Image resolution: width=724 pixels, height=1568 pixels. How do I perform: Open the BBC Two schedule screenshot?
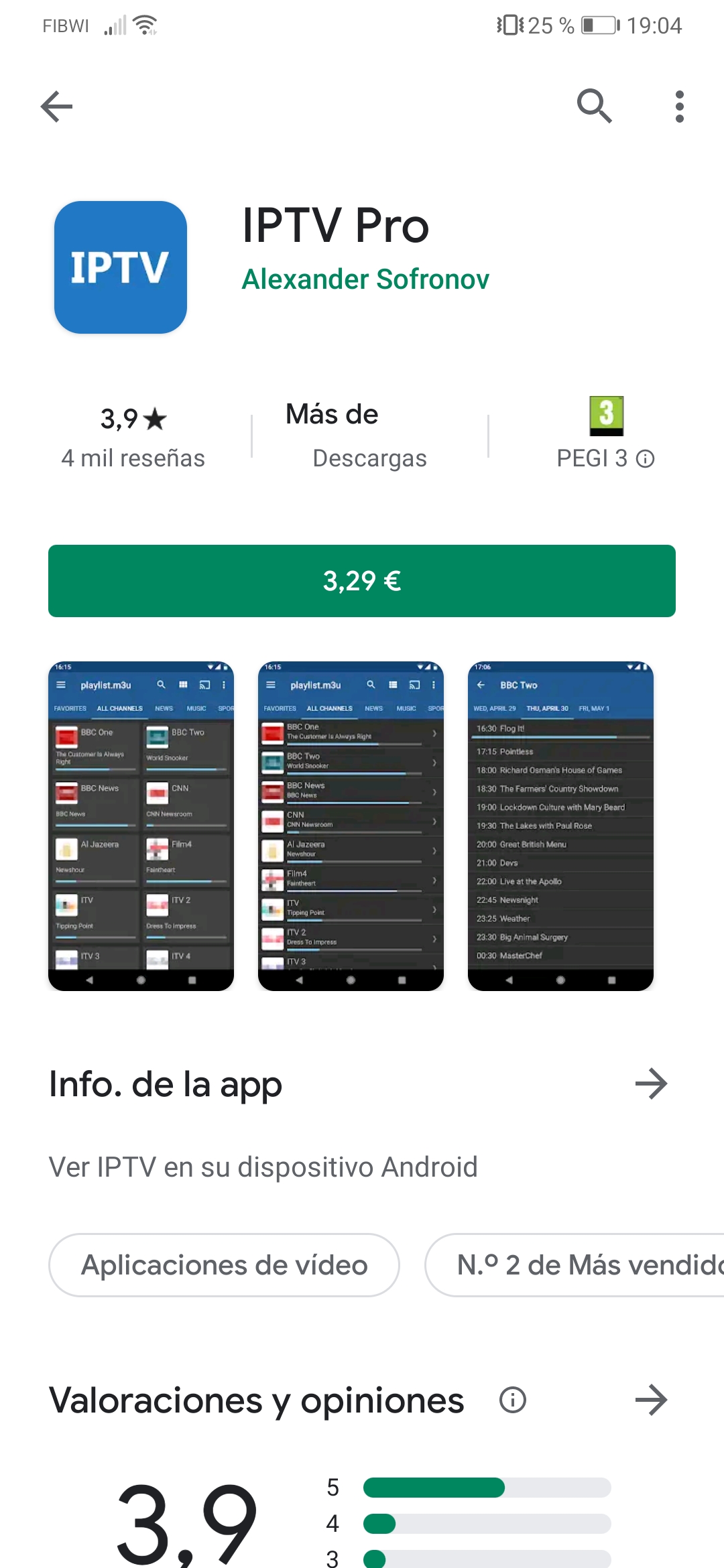(560, 826)
